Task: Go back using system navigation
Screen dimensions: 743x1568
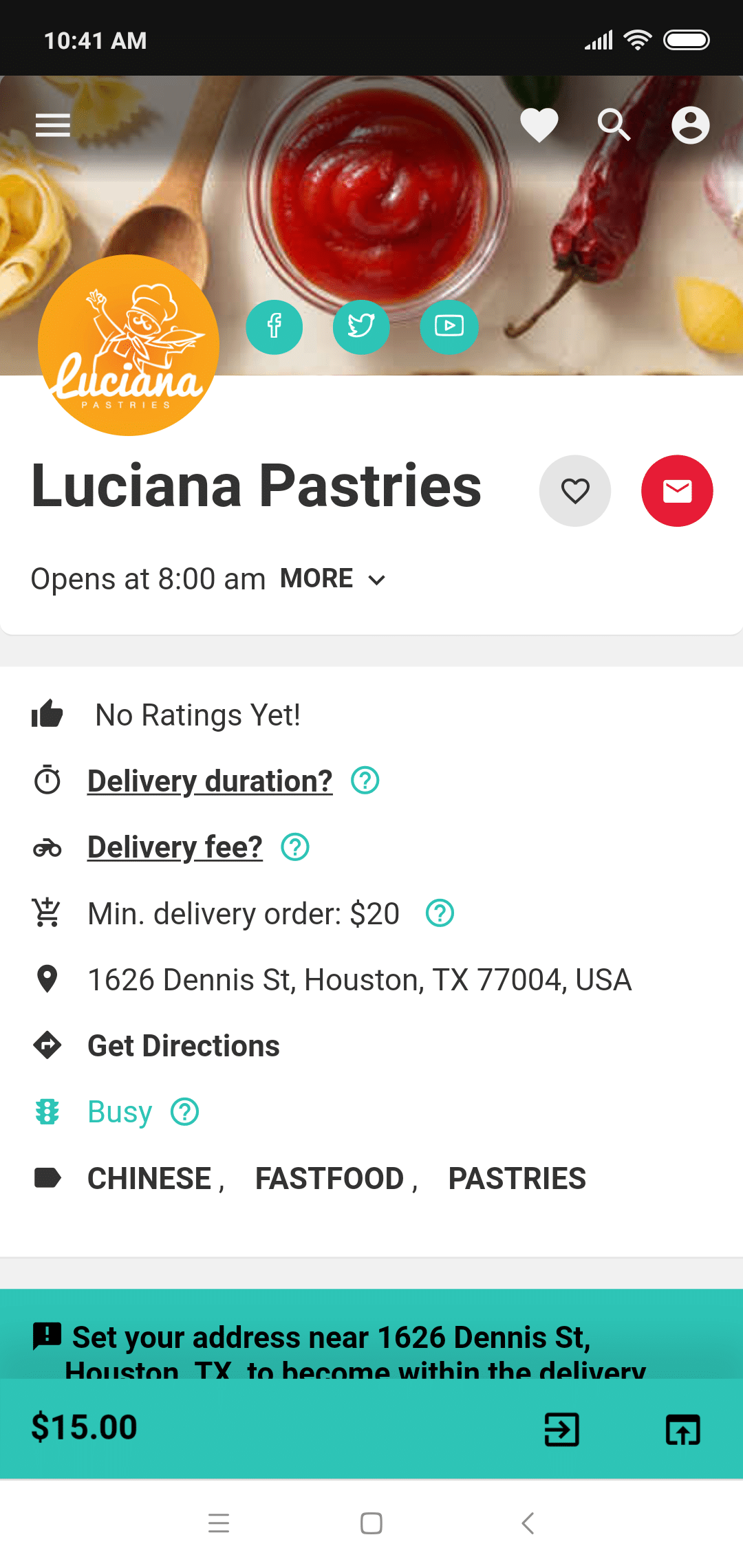Action: pyautogui.click(x=528, y=1523)
